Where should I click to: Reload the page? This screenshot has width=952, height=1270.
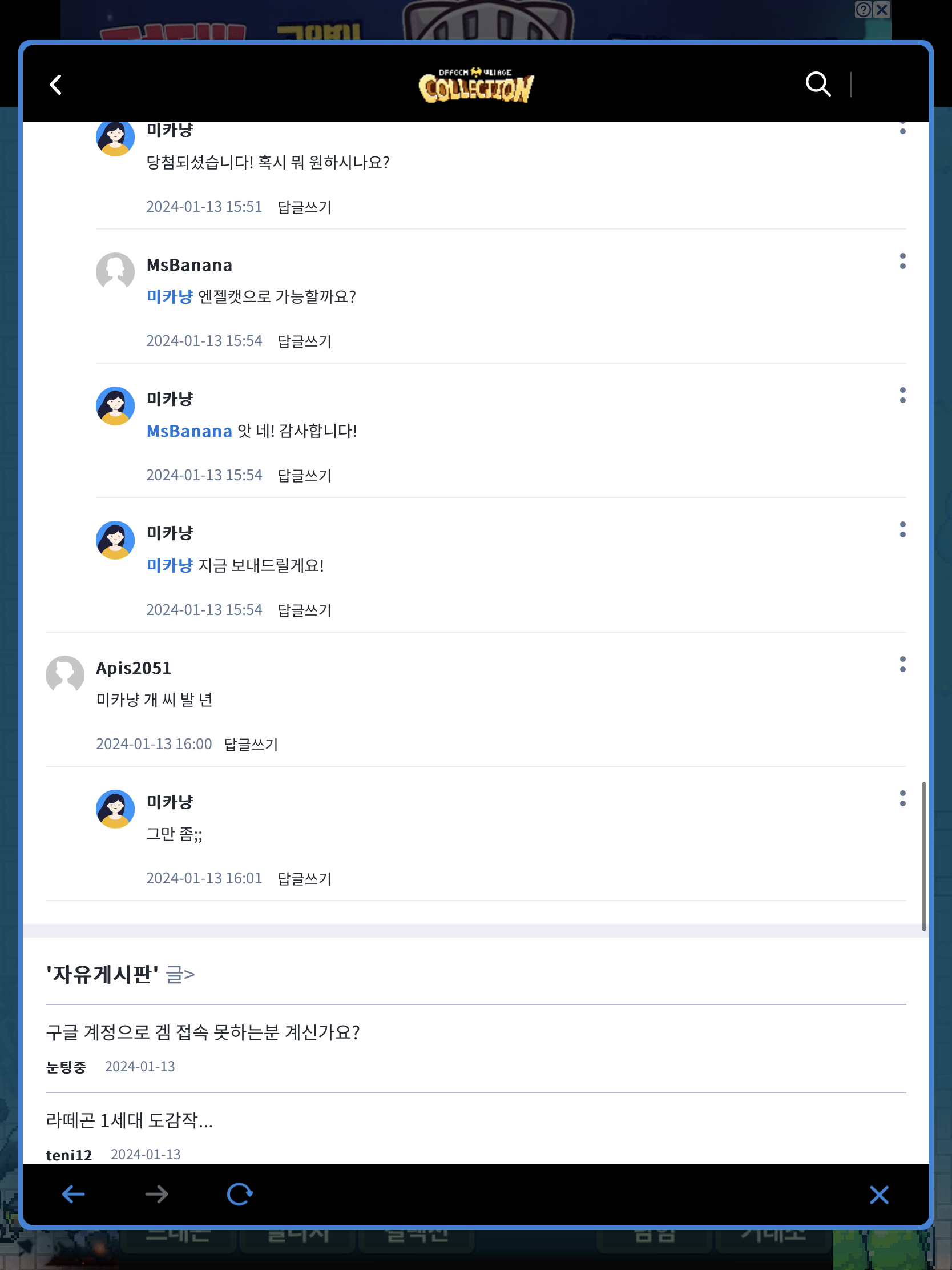click(x=239, y=1194)
